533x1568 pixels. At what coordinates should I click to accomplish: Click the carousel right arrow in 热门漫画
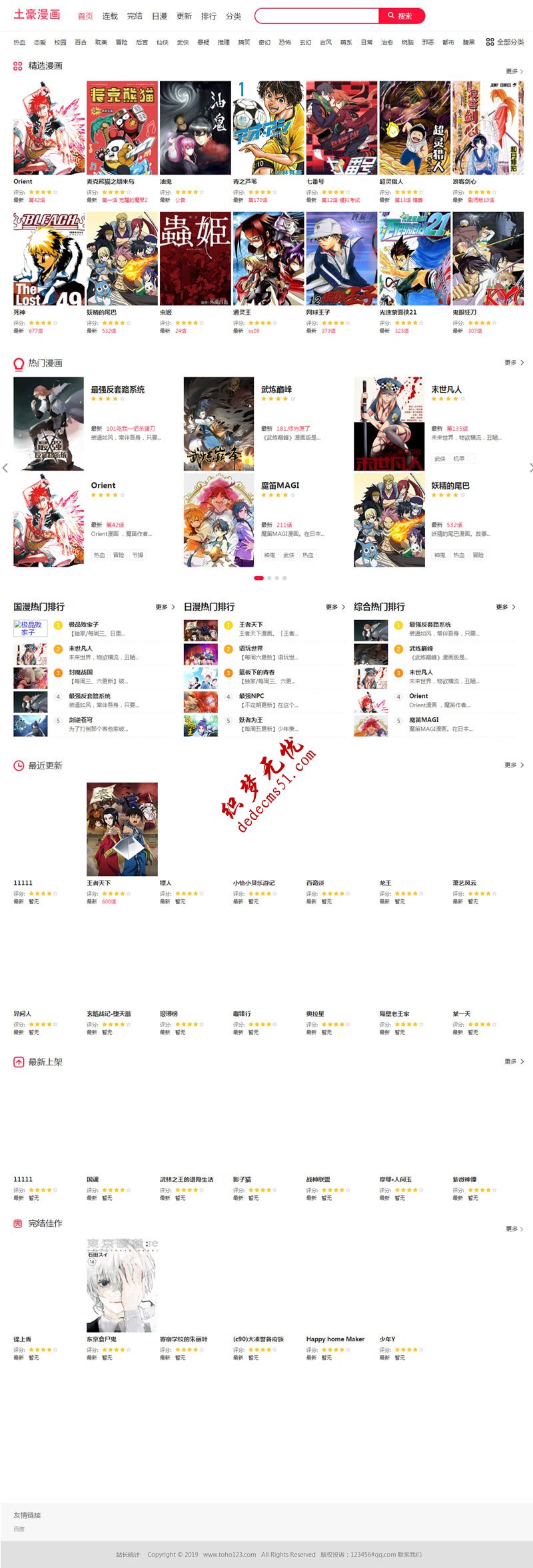[528, 467]
